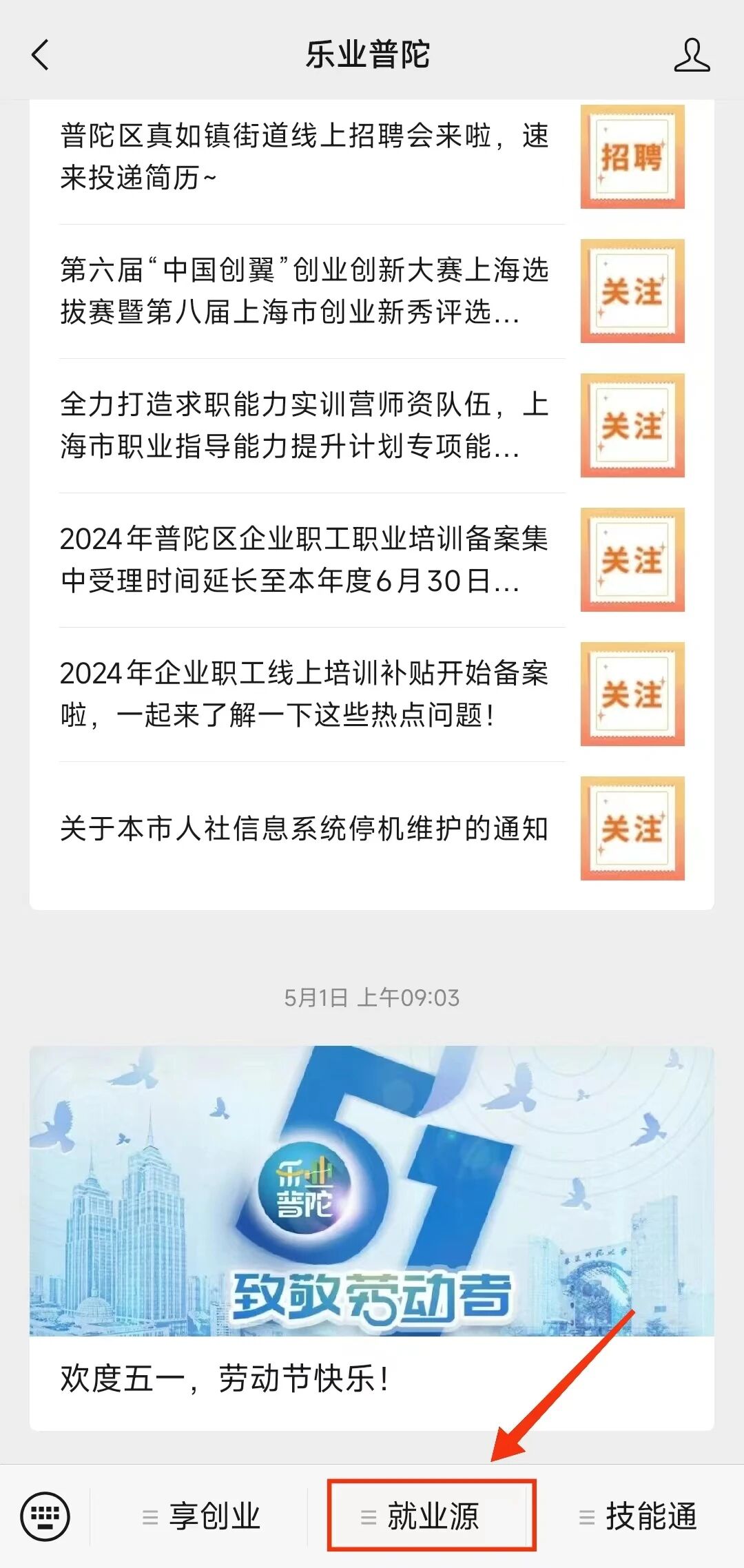Click the 关注 icon beside the 停机维护 notice
The width and height of the screenshot is (744, 1568).
click(x=631, y=828)
